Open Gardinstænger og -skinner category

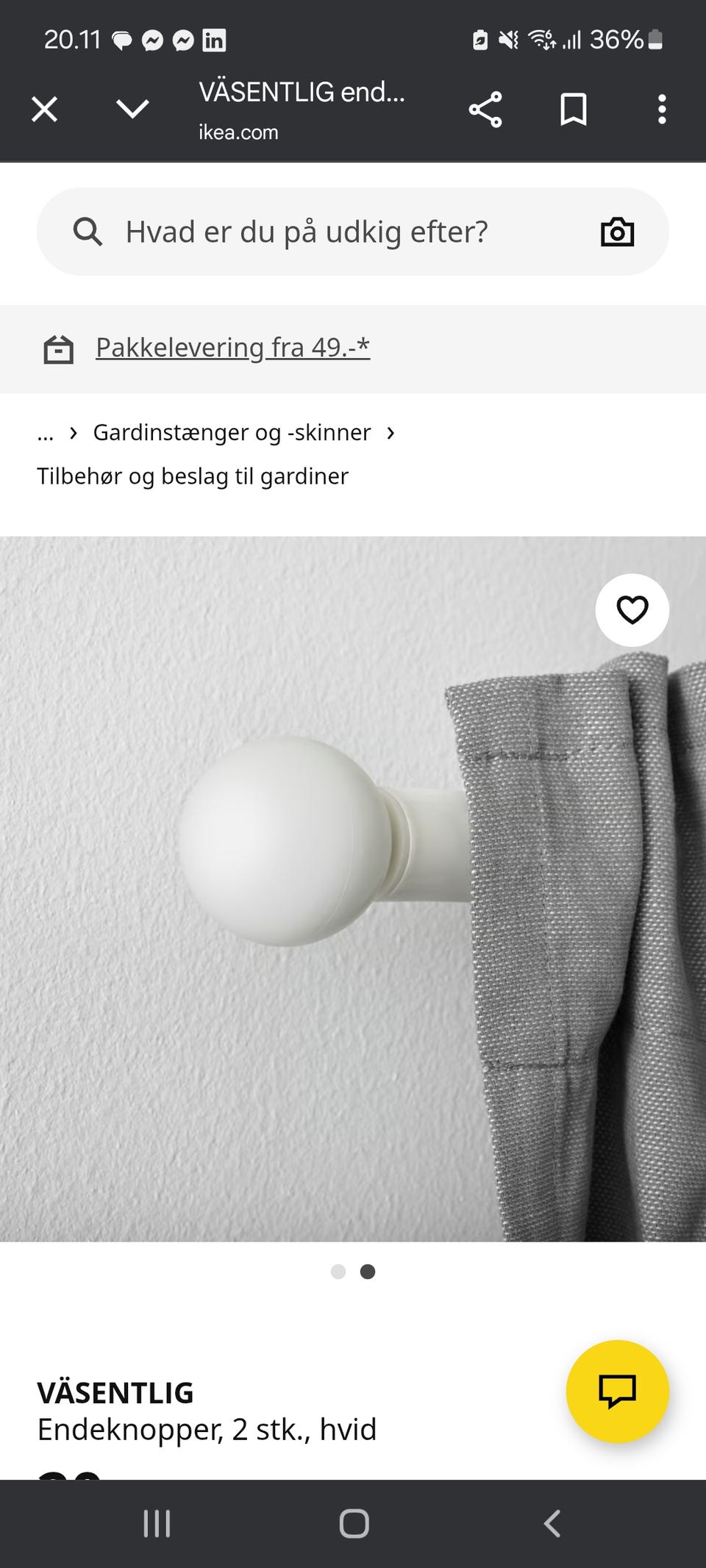[231, 432]
